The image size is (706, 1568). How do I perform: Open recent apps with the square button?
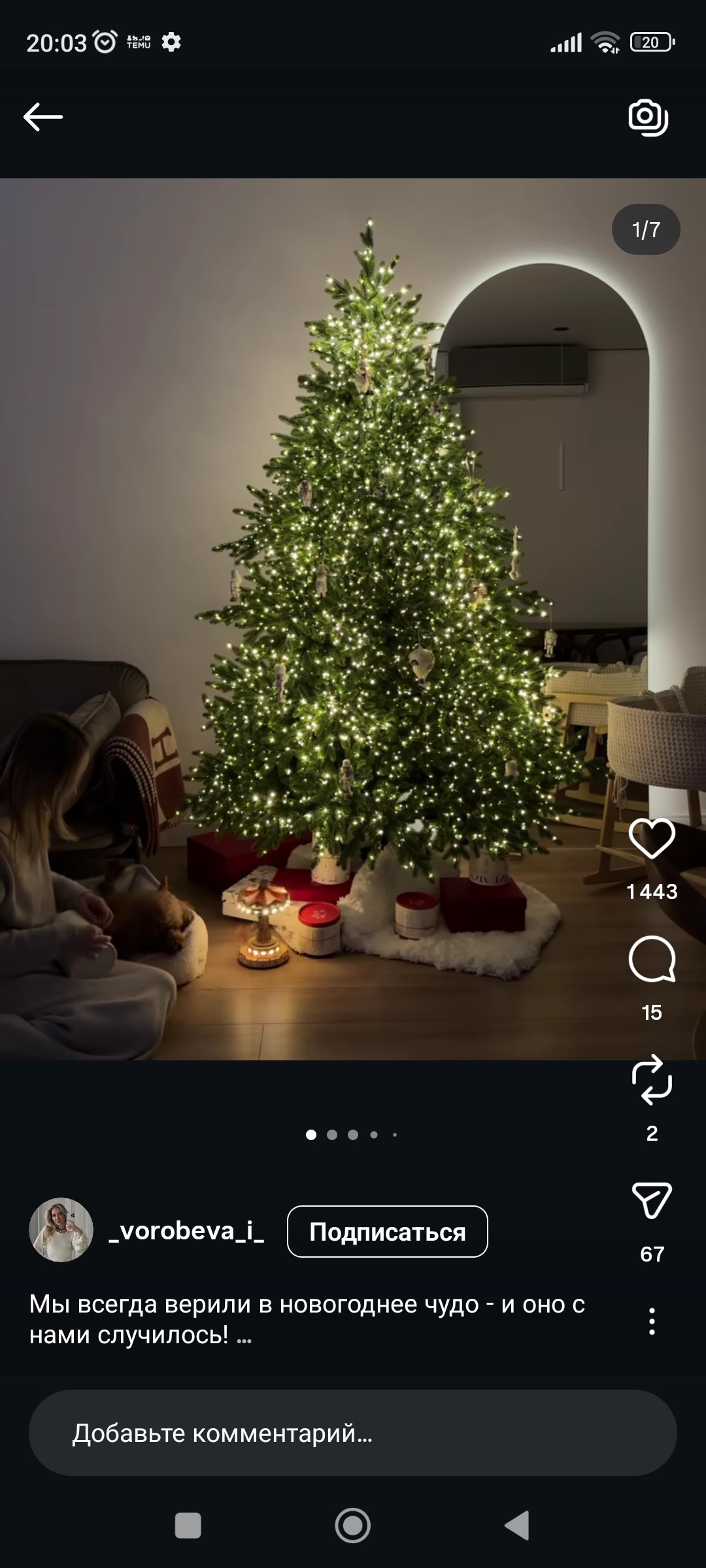[x=188, y=1526]
